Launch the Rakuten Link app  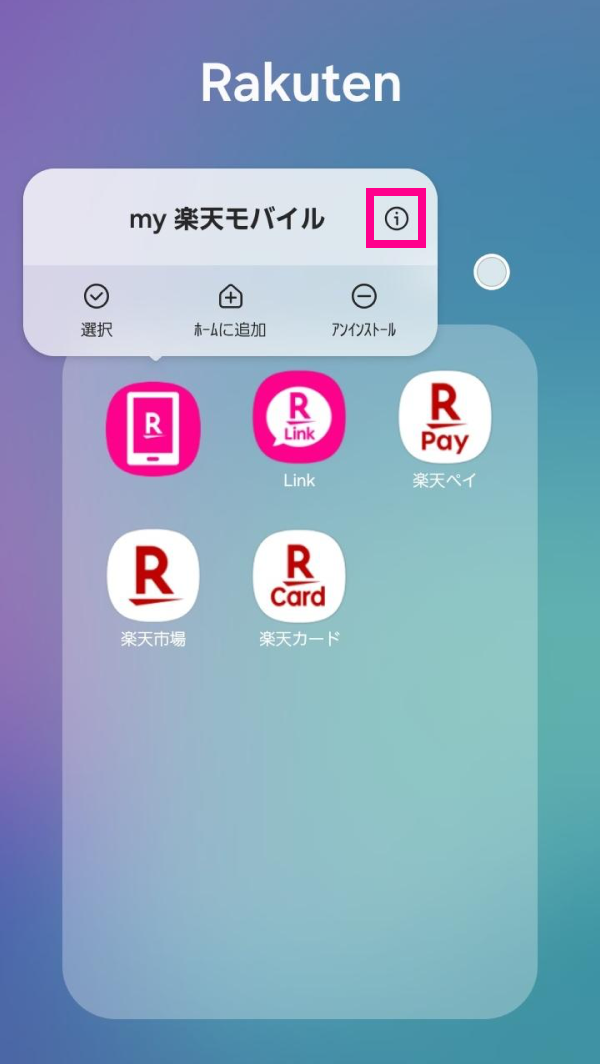point(299,418)
